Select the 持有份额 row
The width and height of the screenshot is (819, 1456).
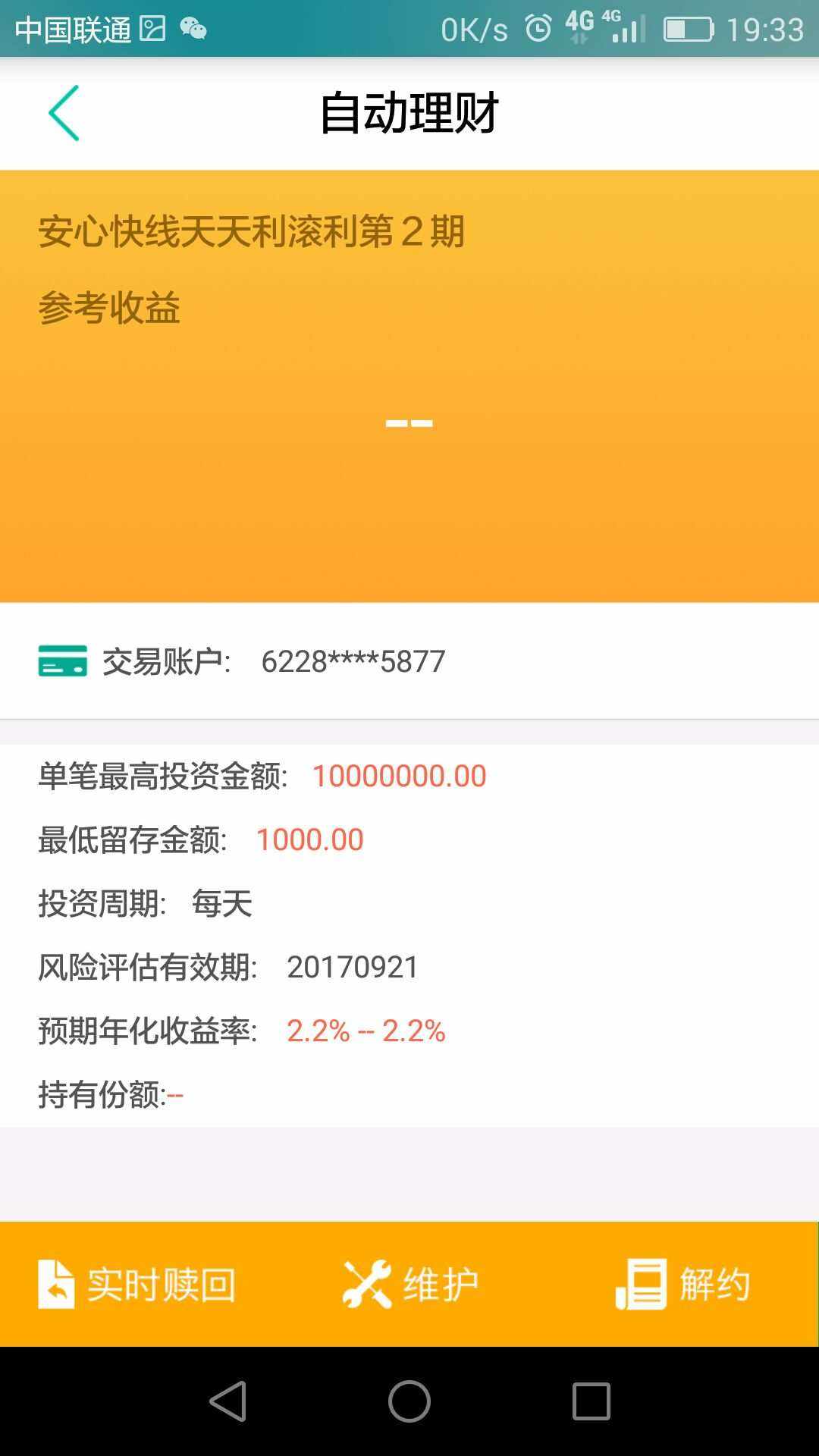point(110,1094)
